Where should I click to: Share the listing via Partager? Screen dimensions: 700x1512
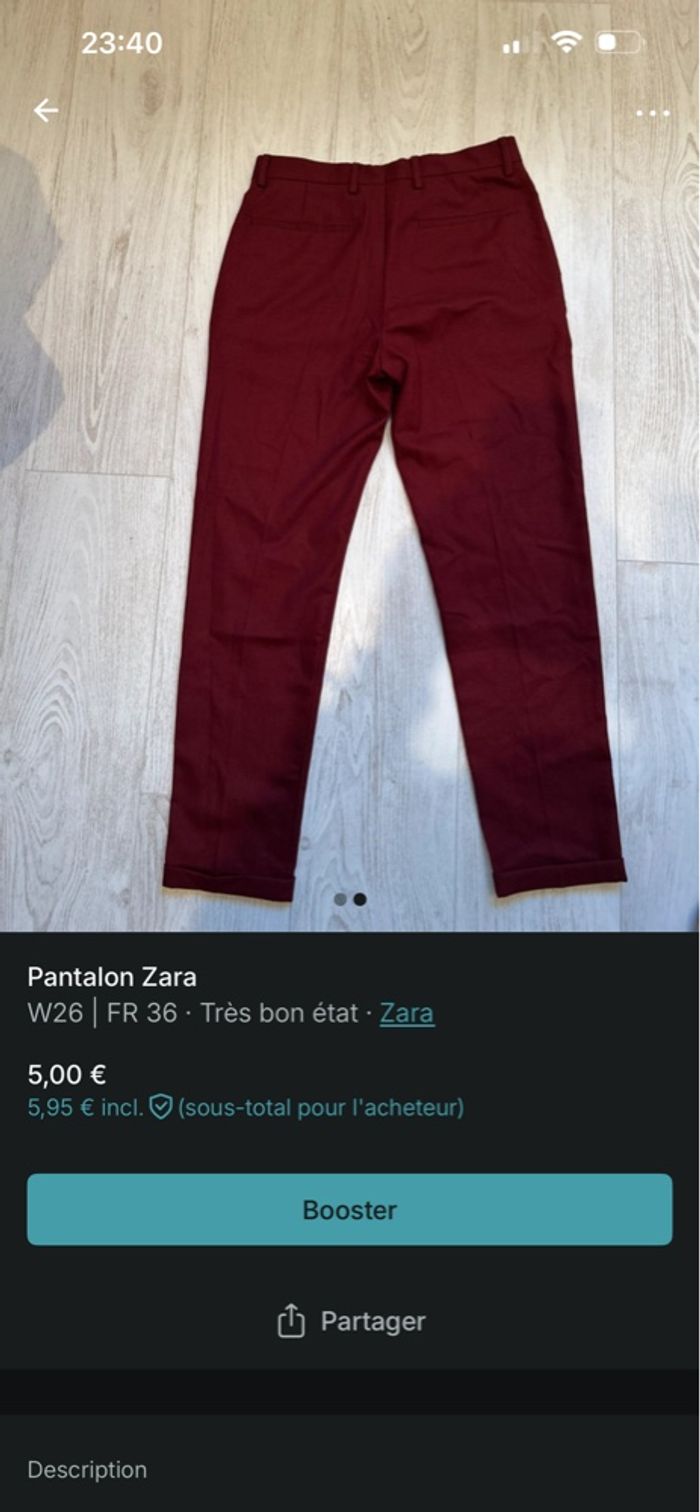point(350,1321)
